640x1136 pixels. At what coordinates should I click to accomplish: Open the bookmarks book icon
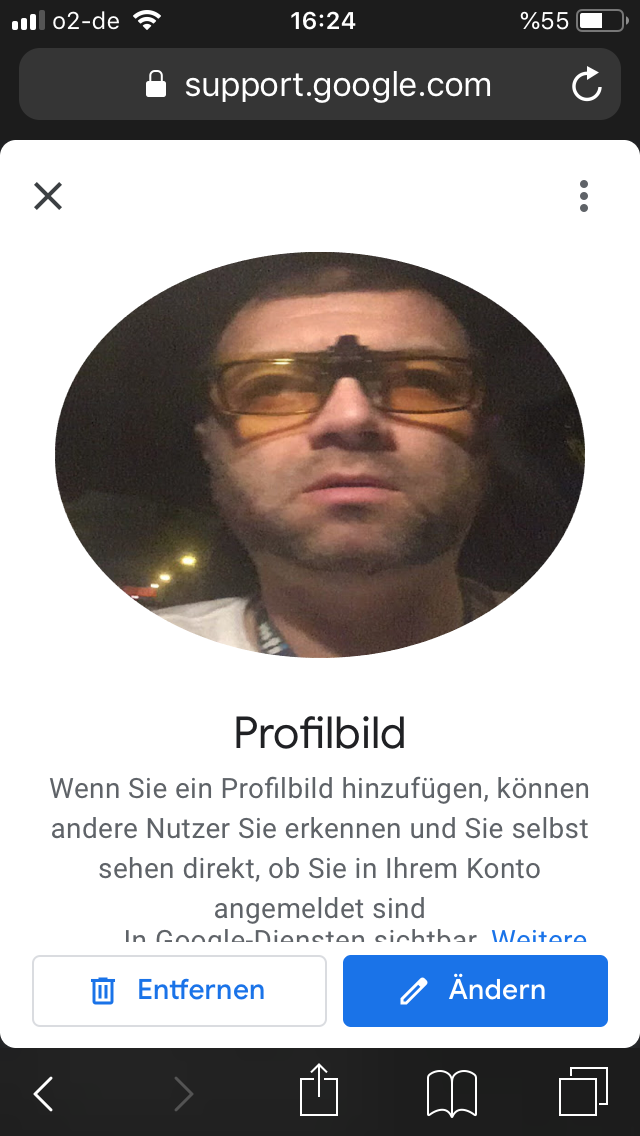click(452, 1092)
